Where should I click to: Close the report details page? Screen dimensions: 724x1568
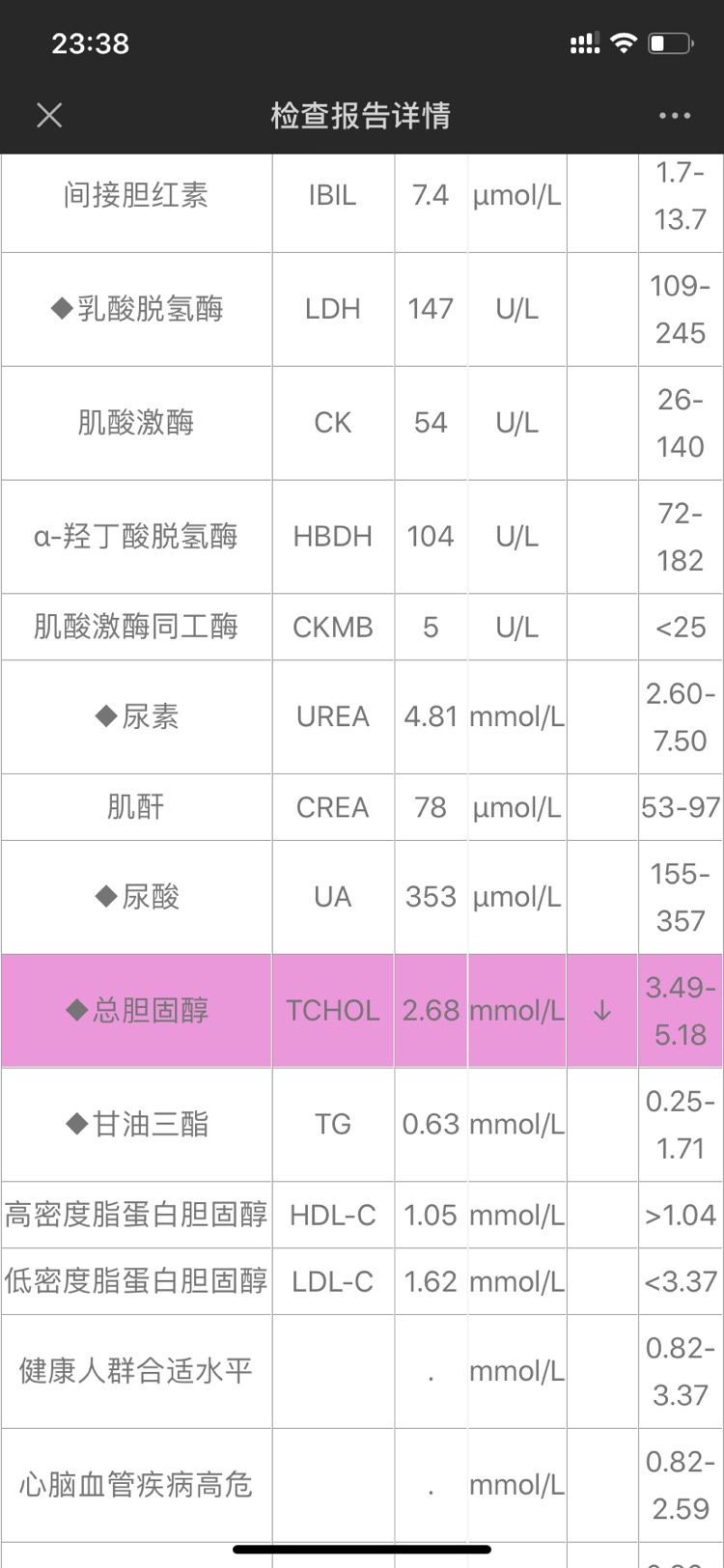pos(49,116)
